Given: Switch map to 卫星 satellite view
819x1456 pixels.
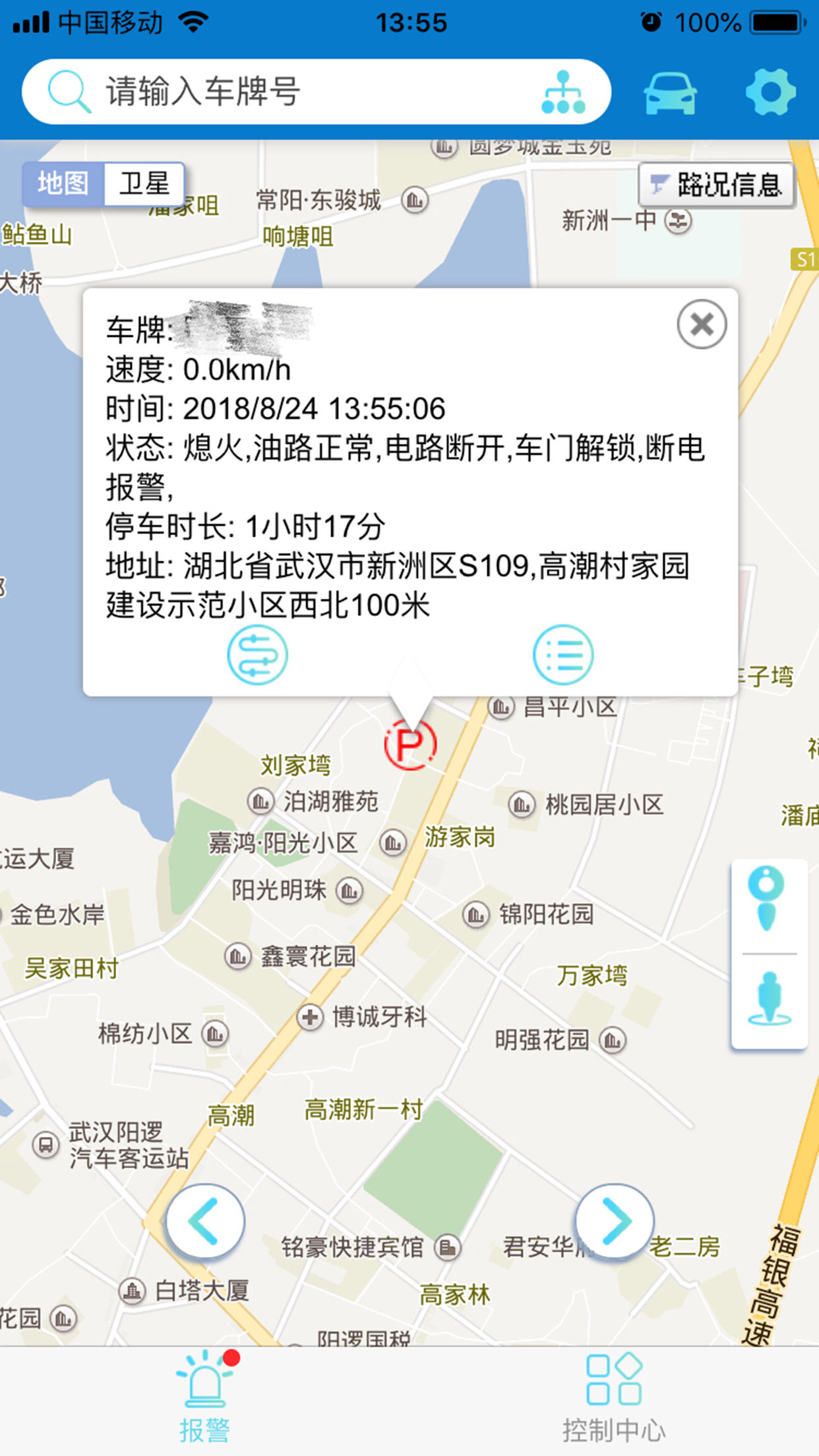Looking at the screenshot, I should click(145, 183).
